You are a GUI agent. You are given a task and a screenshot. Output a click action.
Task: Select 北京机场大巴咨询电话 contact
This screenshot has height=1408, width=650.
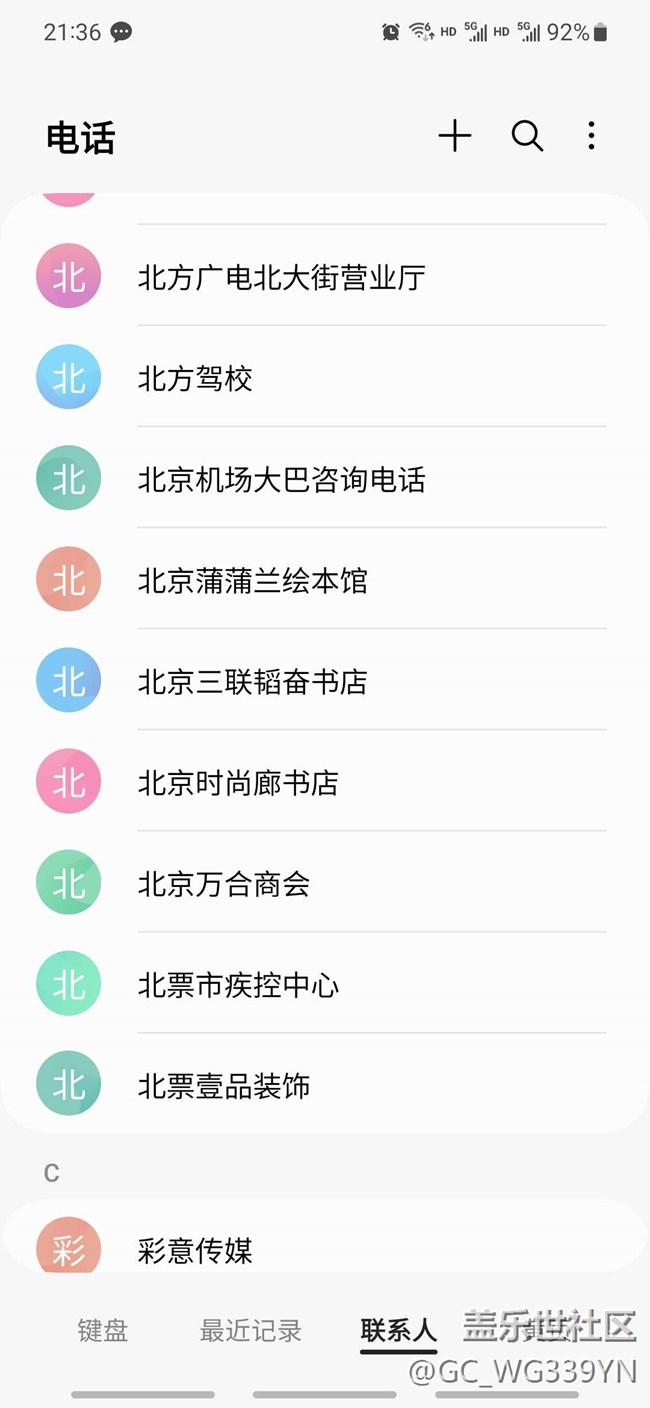click(325, 479)
